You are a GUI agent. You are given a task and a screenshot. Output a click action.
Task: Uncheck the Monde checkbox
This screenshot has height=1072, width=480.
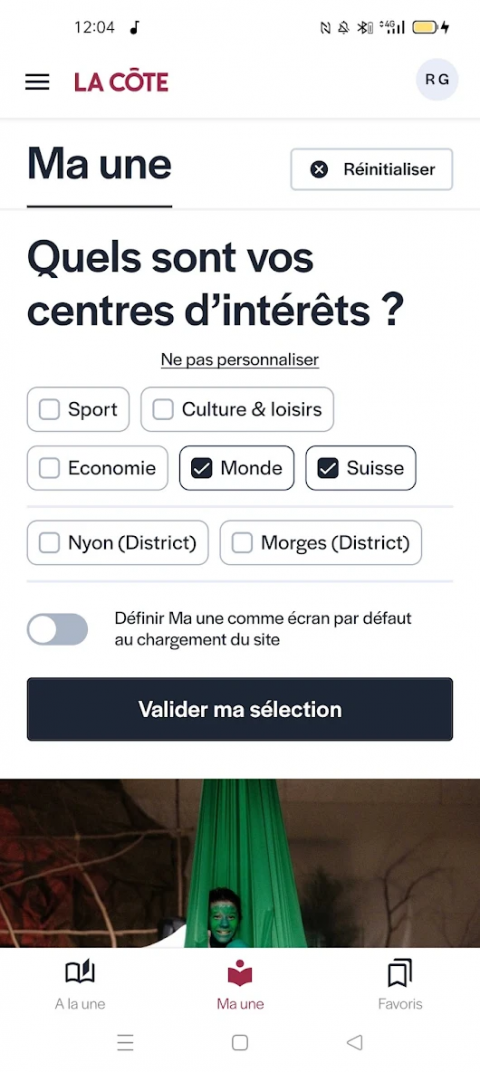237,468
